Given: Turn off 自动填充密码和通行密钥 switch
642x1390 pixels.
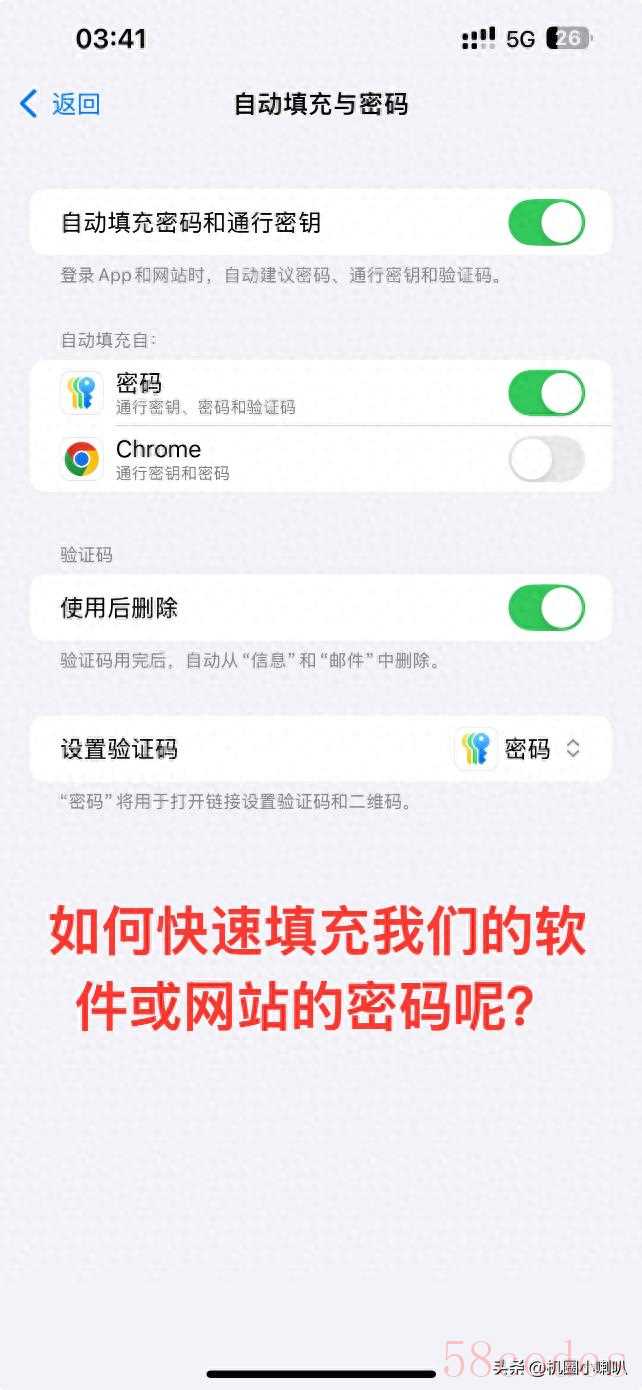Looking at the screenshot, I should (546, 222).
